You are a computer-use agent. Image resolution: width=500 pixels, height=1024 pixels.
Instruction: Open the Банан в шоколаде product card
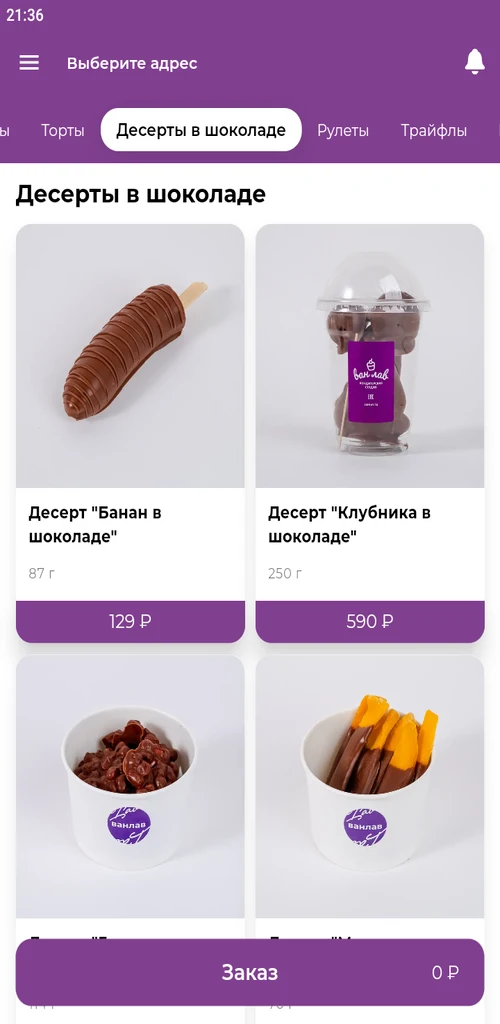130,413
